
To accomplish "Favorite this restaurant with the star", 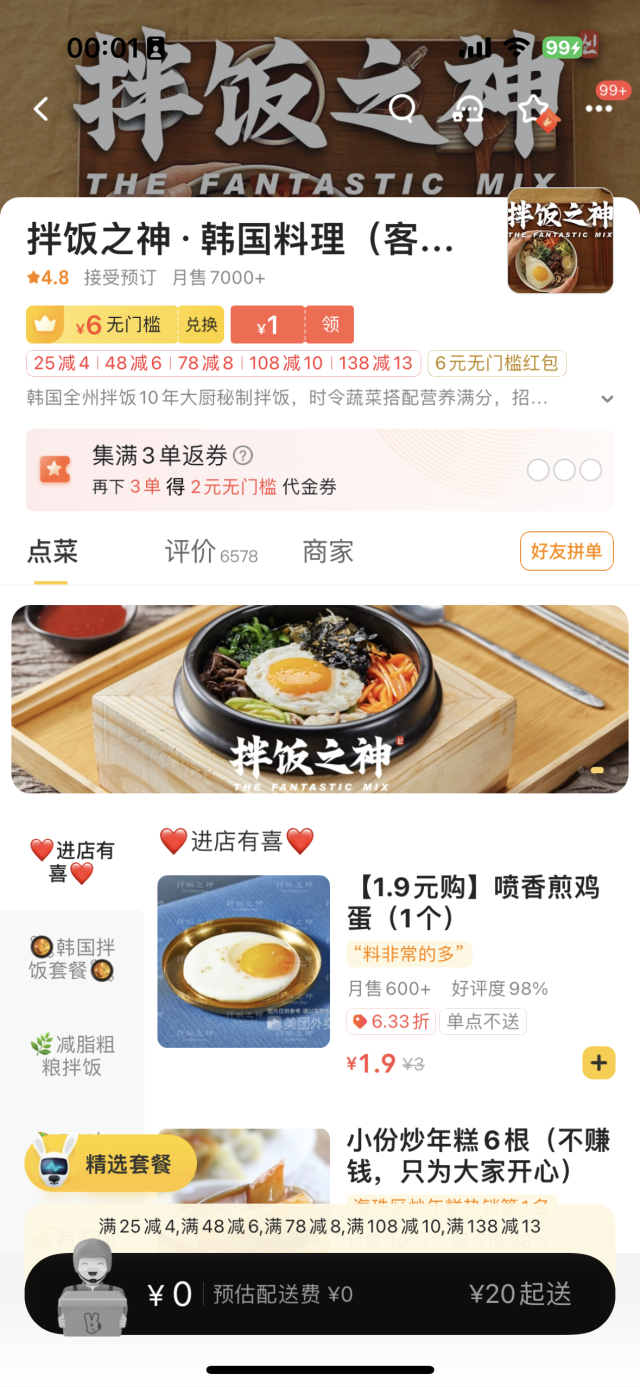I will 533,109.
